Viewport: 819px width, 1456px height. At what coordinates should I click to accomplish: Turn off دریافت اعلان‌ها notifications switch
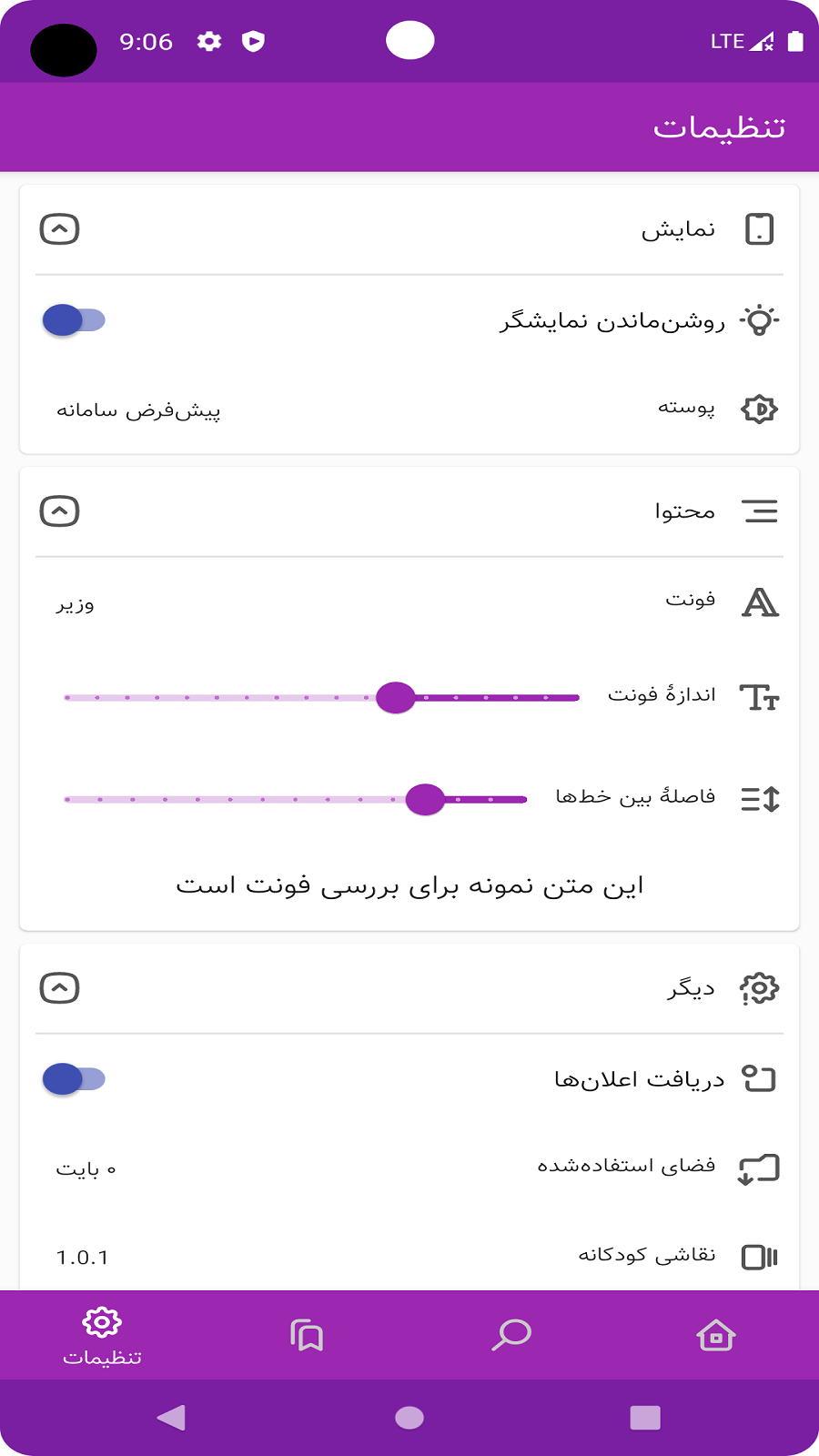pos(75,1079)
